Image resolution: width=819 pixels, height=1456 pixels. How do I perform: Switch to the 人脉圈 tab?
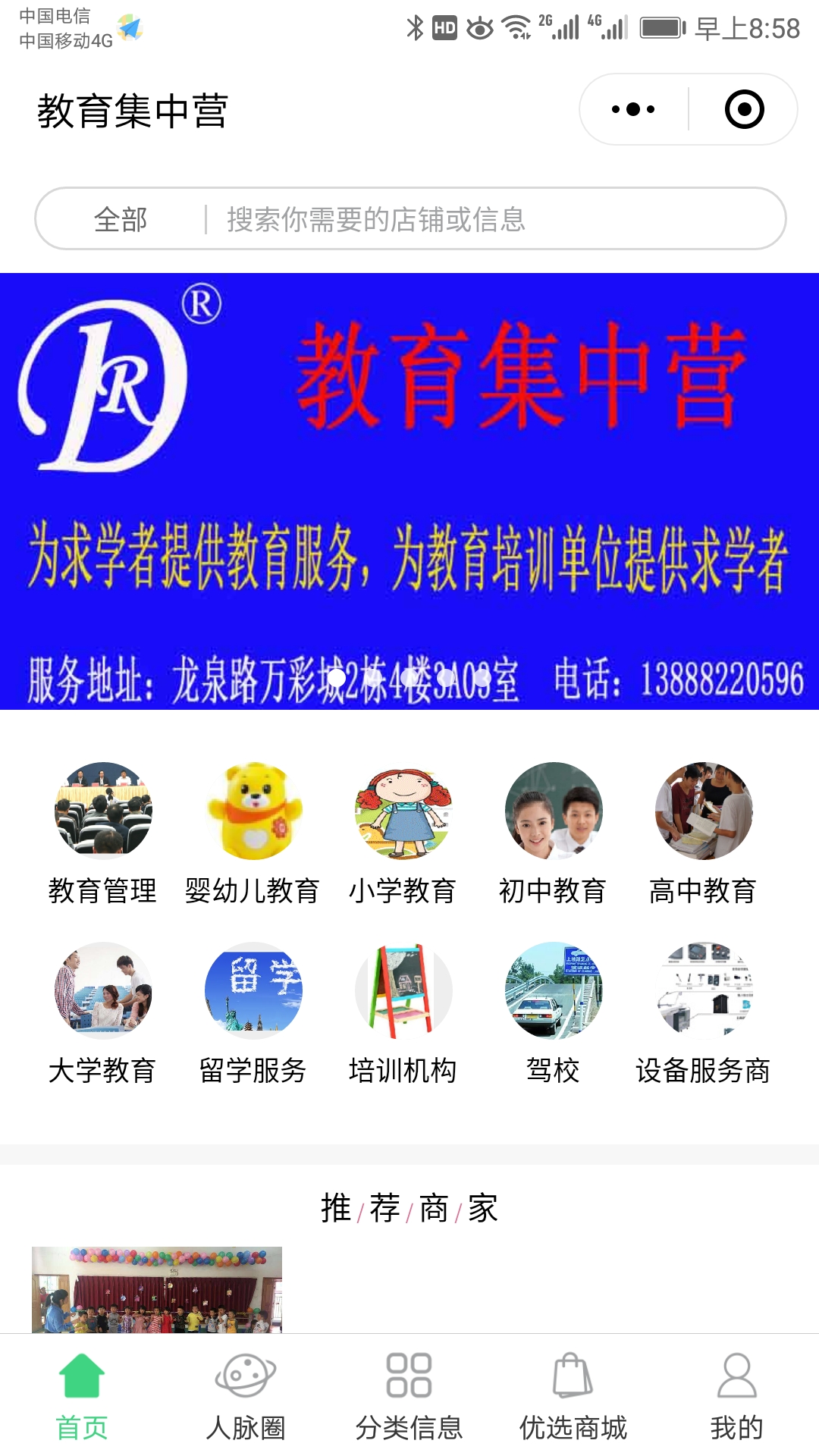(x=246, y=1396)
